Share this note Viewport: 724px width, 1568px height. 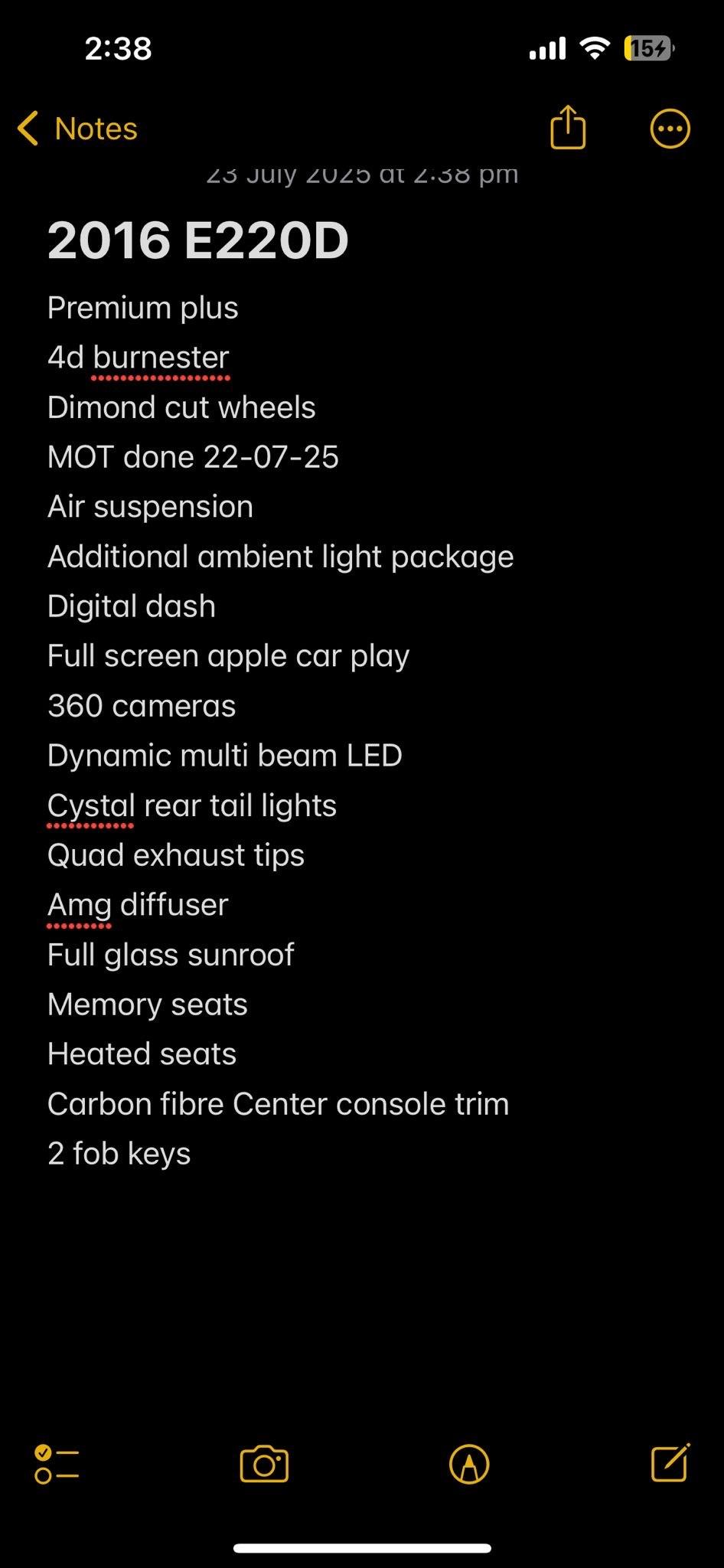click(x=568, y=128)
